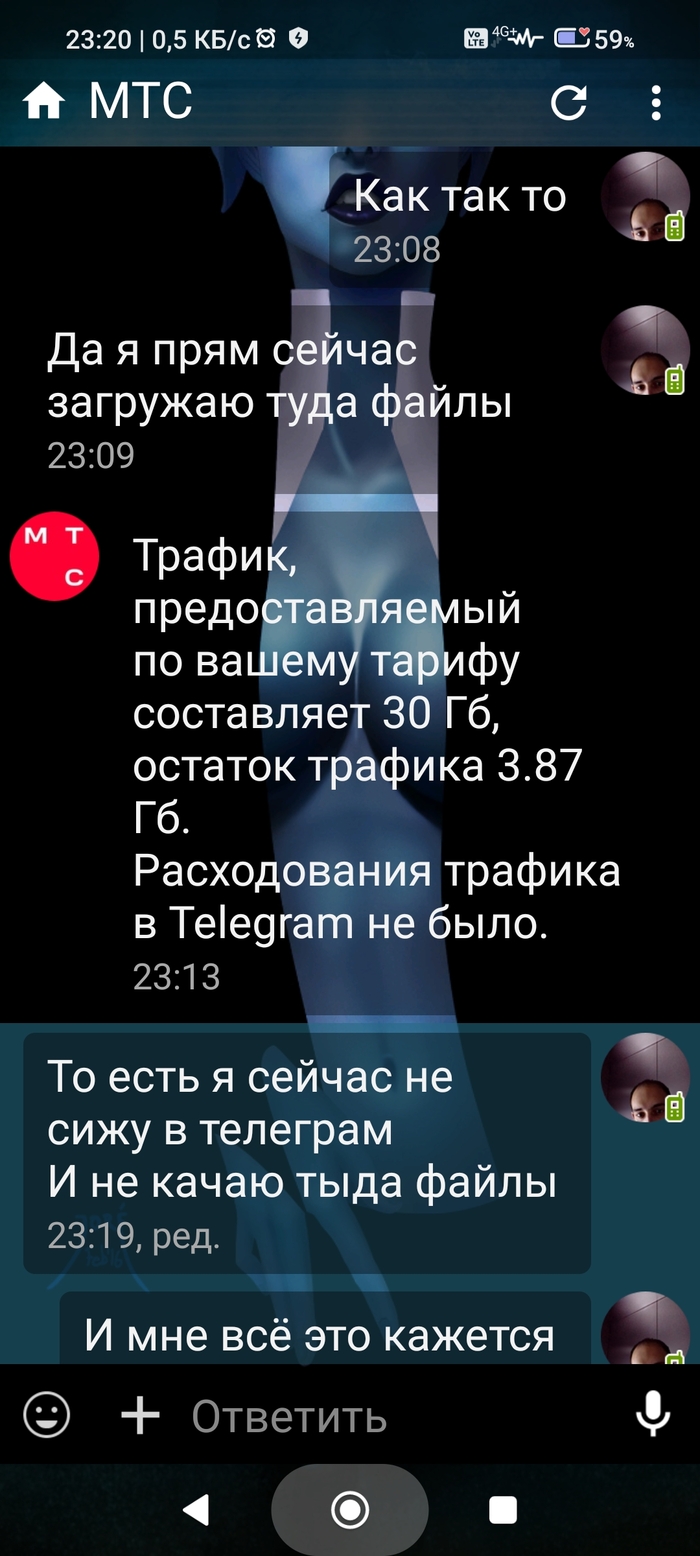Go back using the system navigation bar
Image resolution: width=700 pixels, height=1556 pixels.
[197, 1510]
